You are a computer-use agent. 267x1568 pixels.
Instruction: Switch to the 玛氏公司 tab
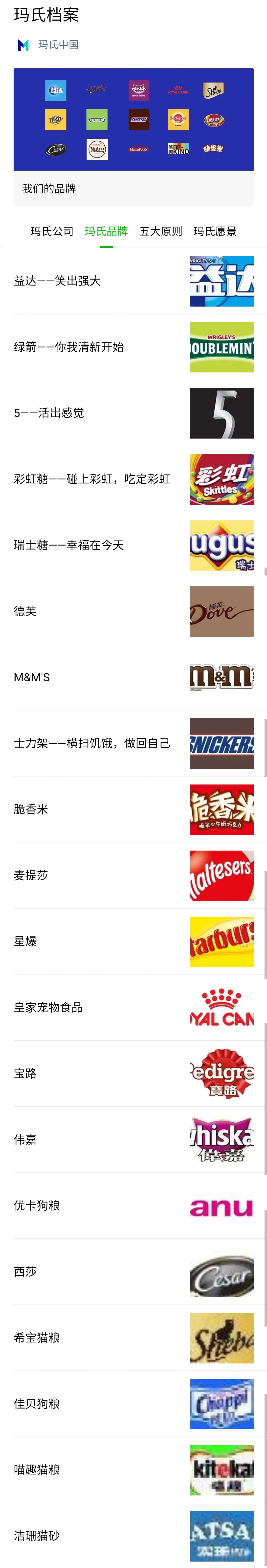coord(52,231)
